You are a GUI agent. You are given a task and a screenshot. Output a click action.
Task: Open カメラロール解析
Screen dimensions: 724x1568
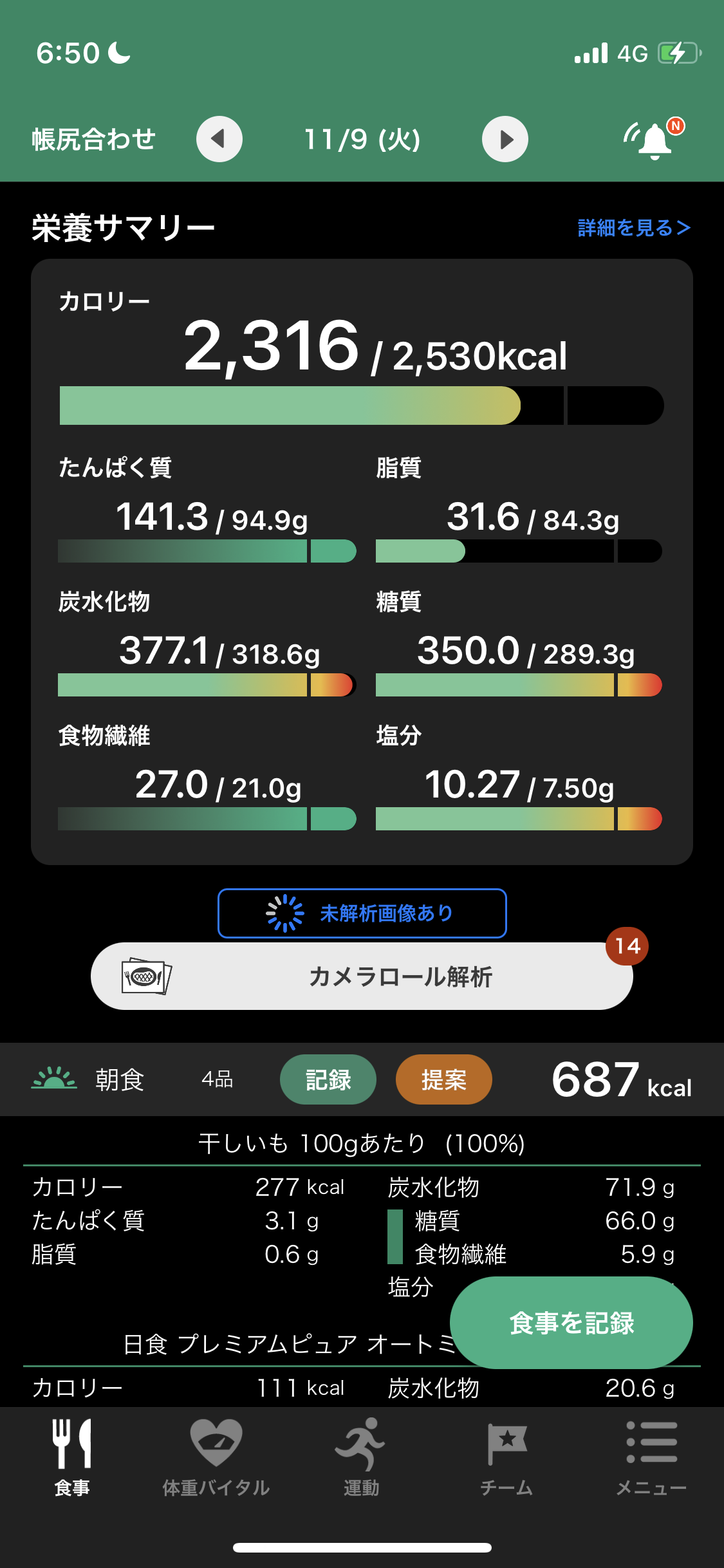coord(362,976)
